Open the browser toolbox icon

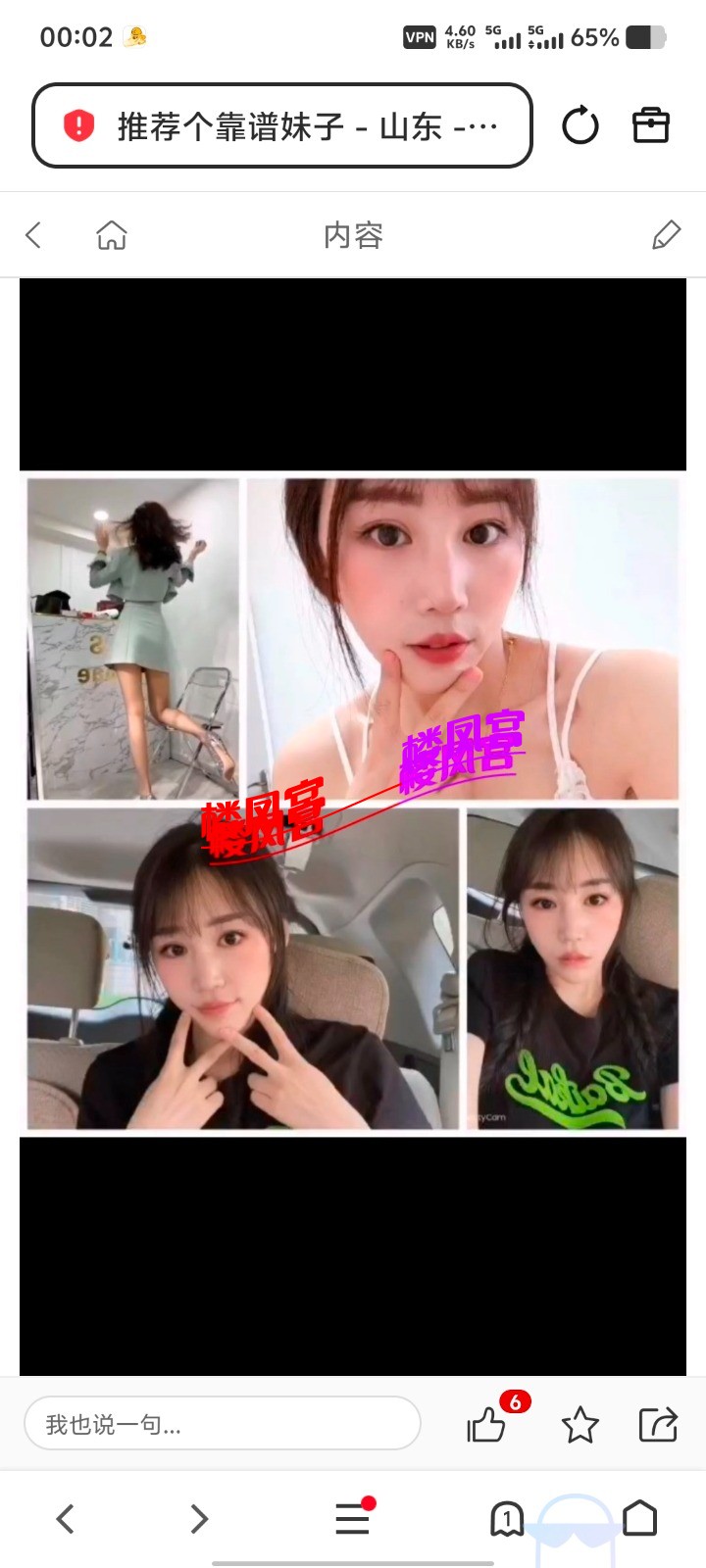tap(650, 126)
